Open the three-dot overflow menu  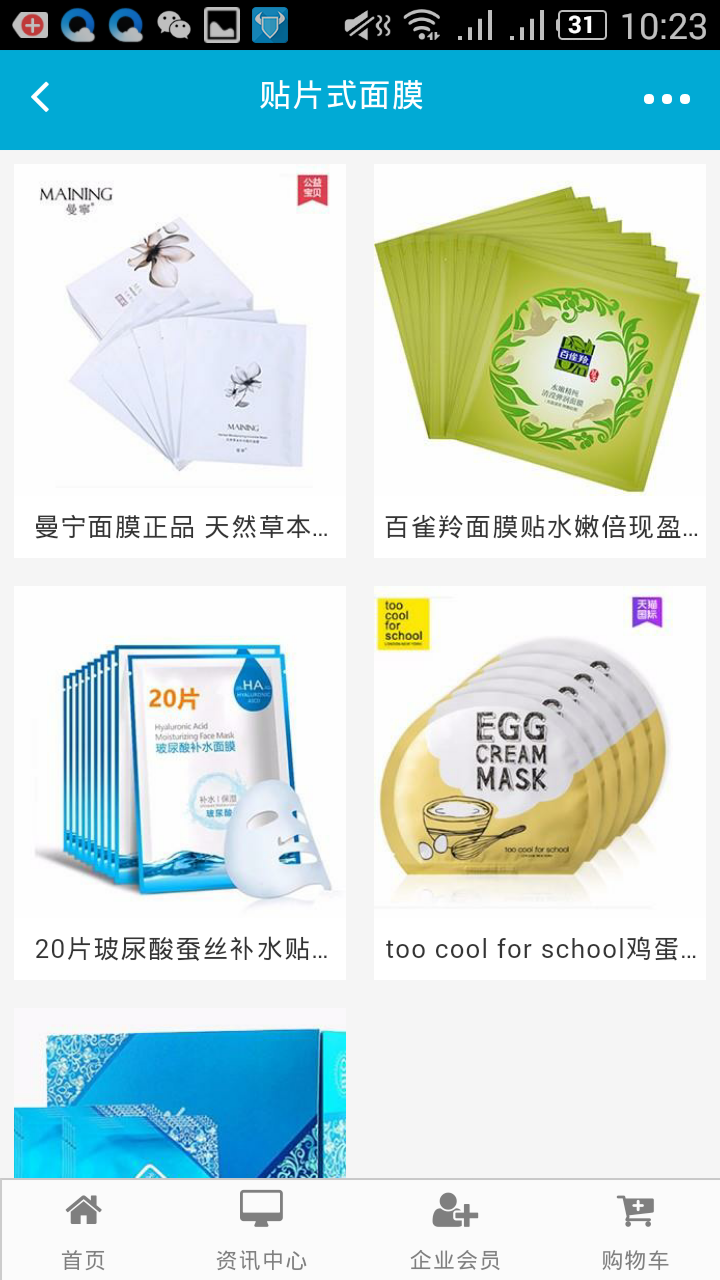pyautogui.click(x=666, y=98)
